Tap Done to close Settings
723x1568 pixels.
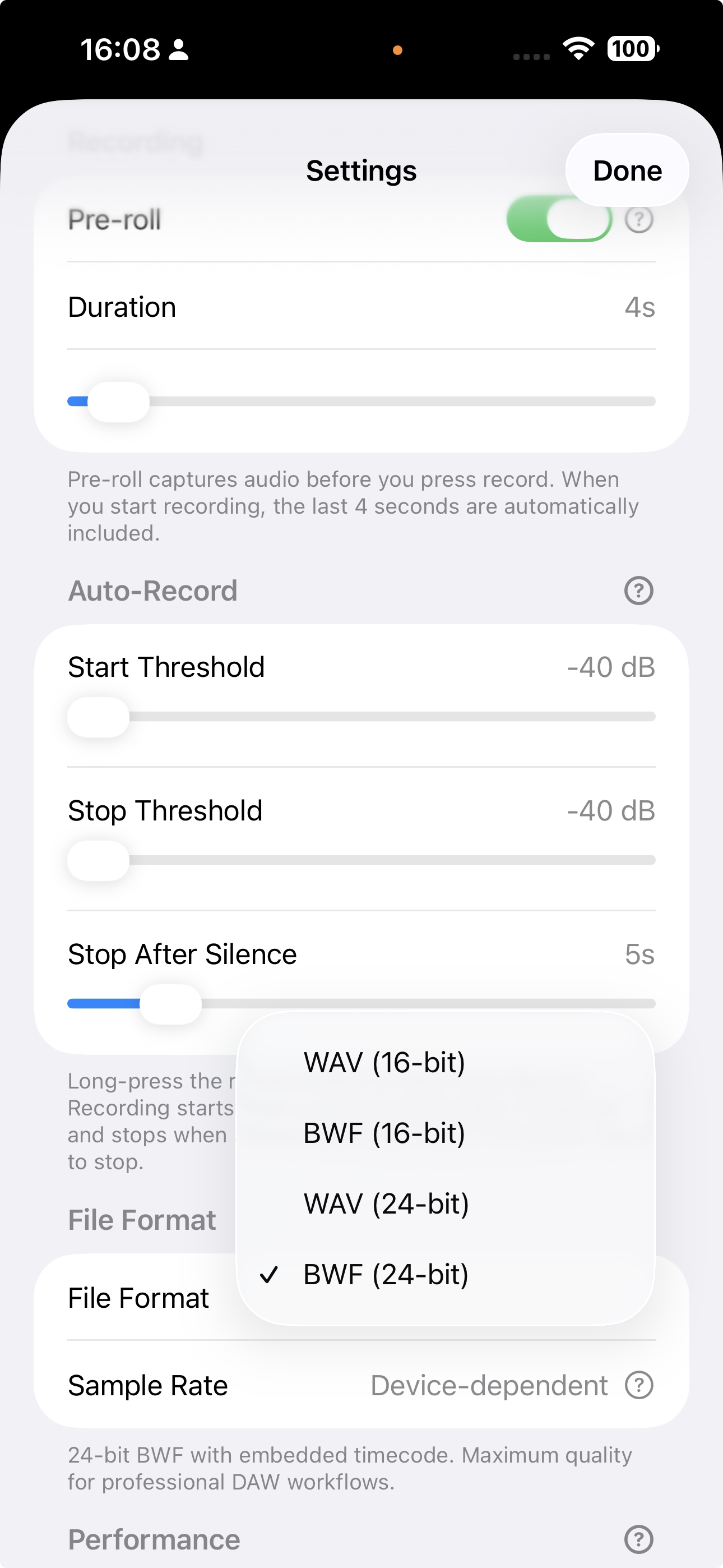tap(627, 170)
